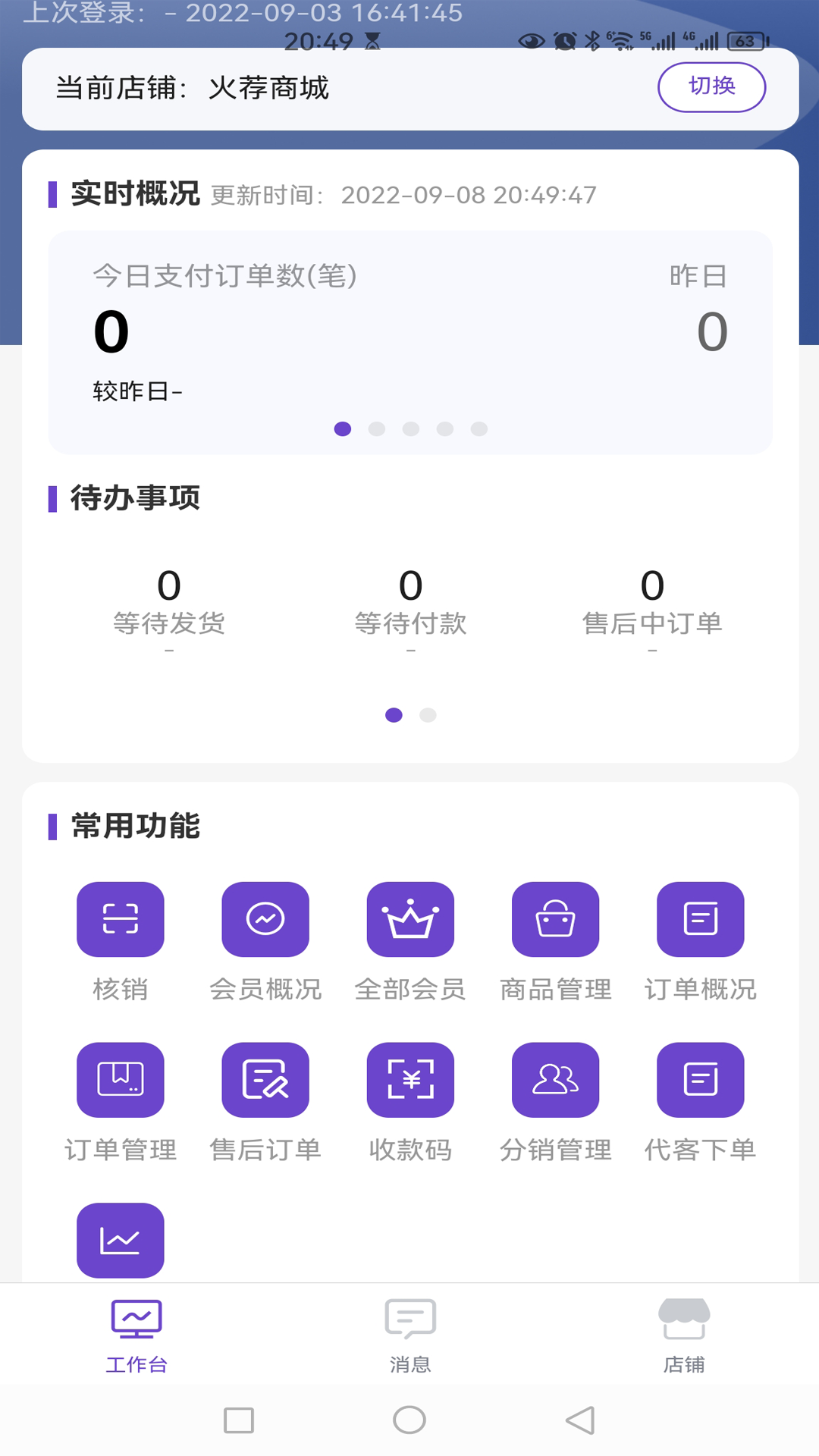Select the 代客下单 proxy order icon
This screenshot has height=1456, width=819.
701,1080
